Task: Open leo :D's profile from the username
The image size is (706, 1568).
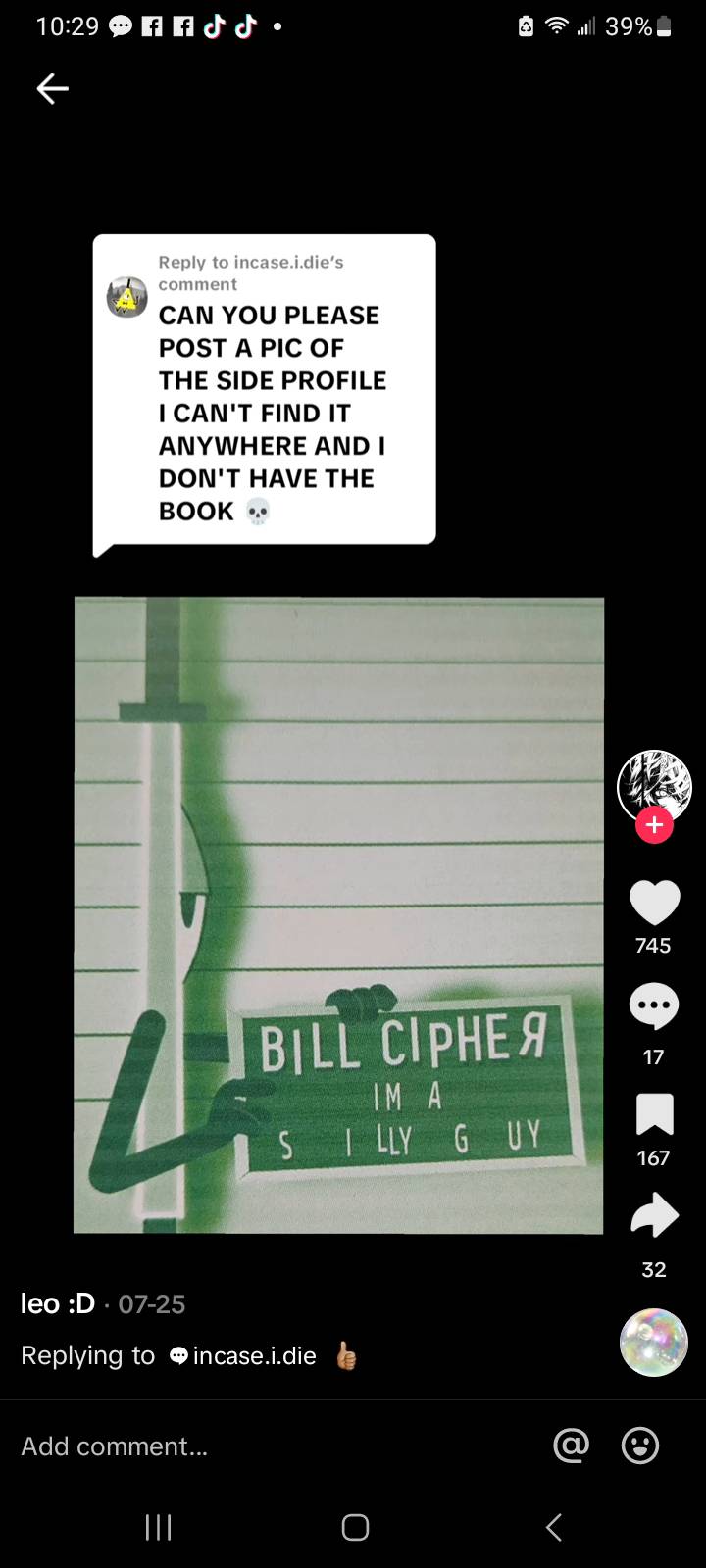Action: coord(58,1303)
